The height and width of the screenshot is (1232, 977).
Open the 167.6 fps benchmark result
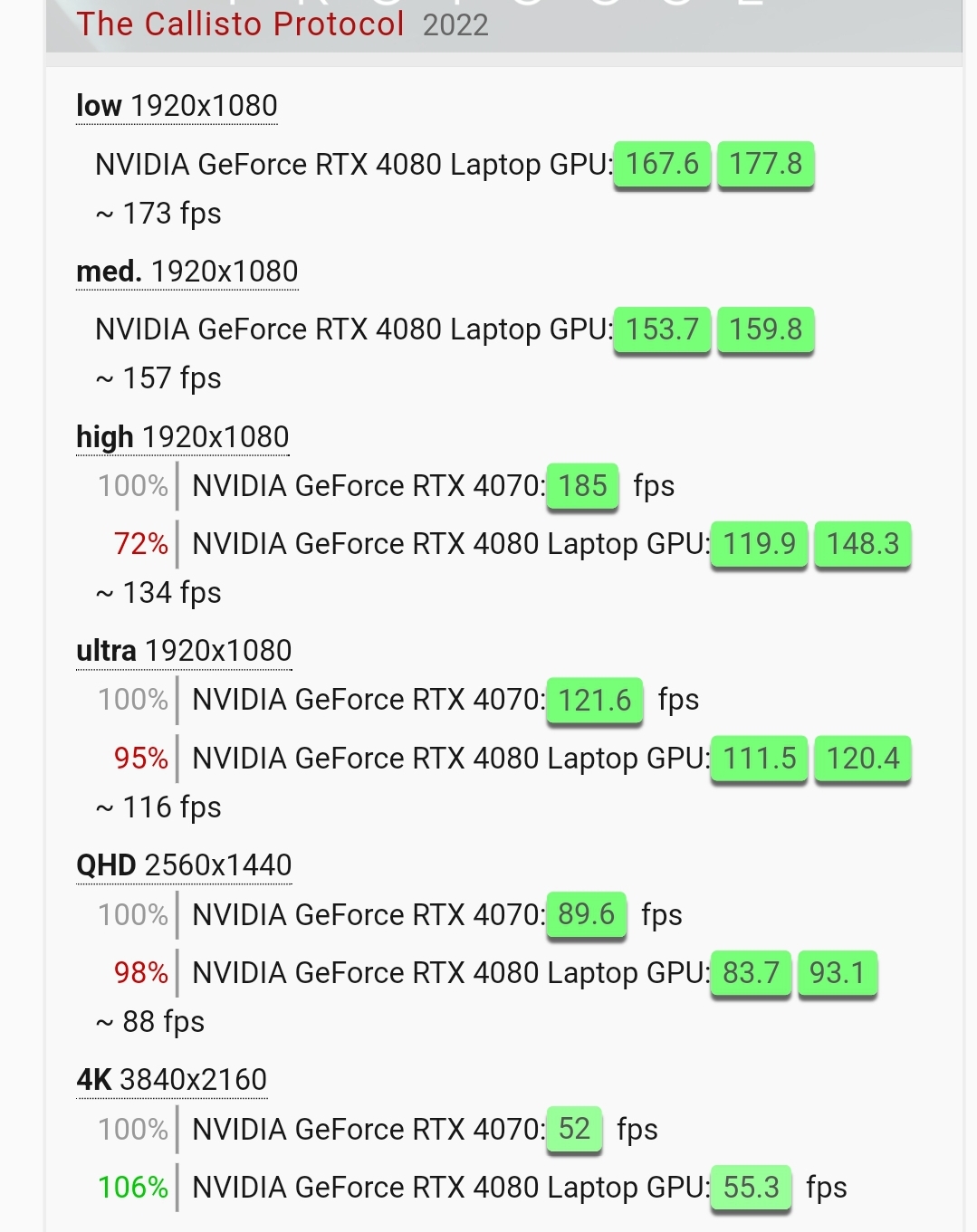(662, 164)
